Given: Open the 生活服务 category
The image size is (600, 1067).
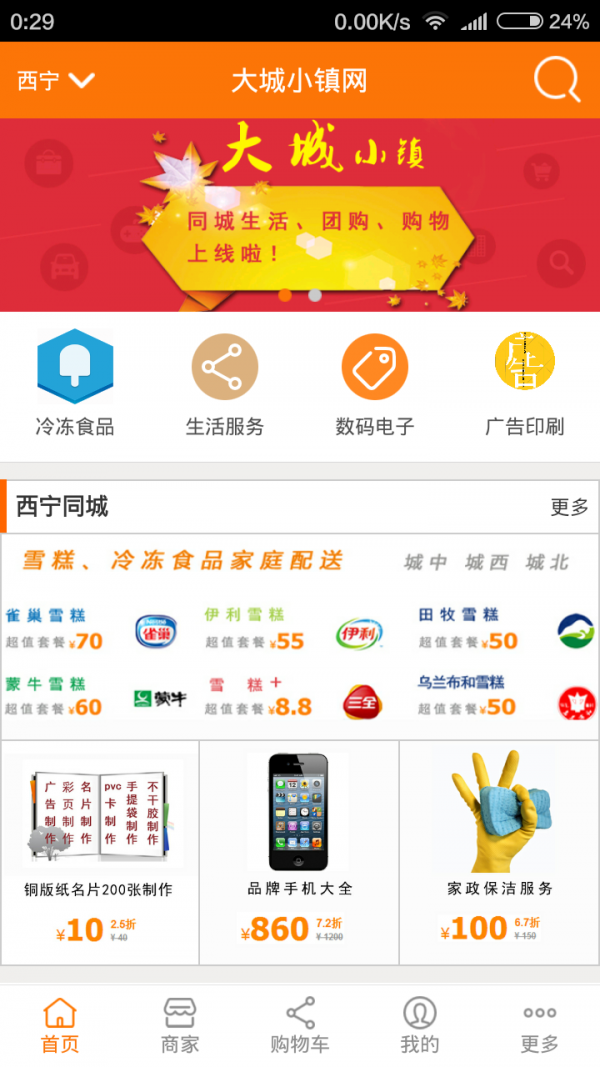Looking at the screenshot, I should [225, 385].
